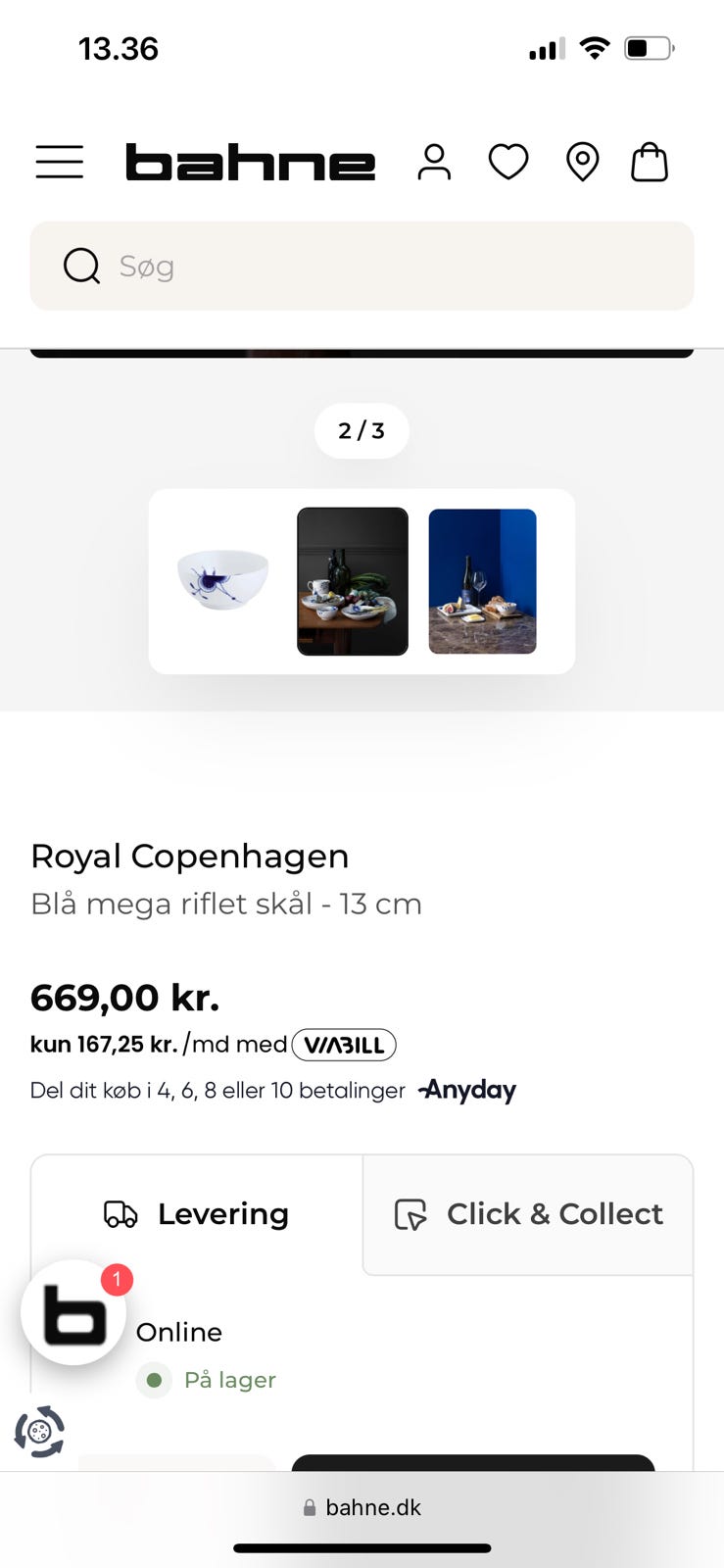724x1568 pixels.
Task: Click the bahne logo
Action: pos(250,162)
